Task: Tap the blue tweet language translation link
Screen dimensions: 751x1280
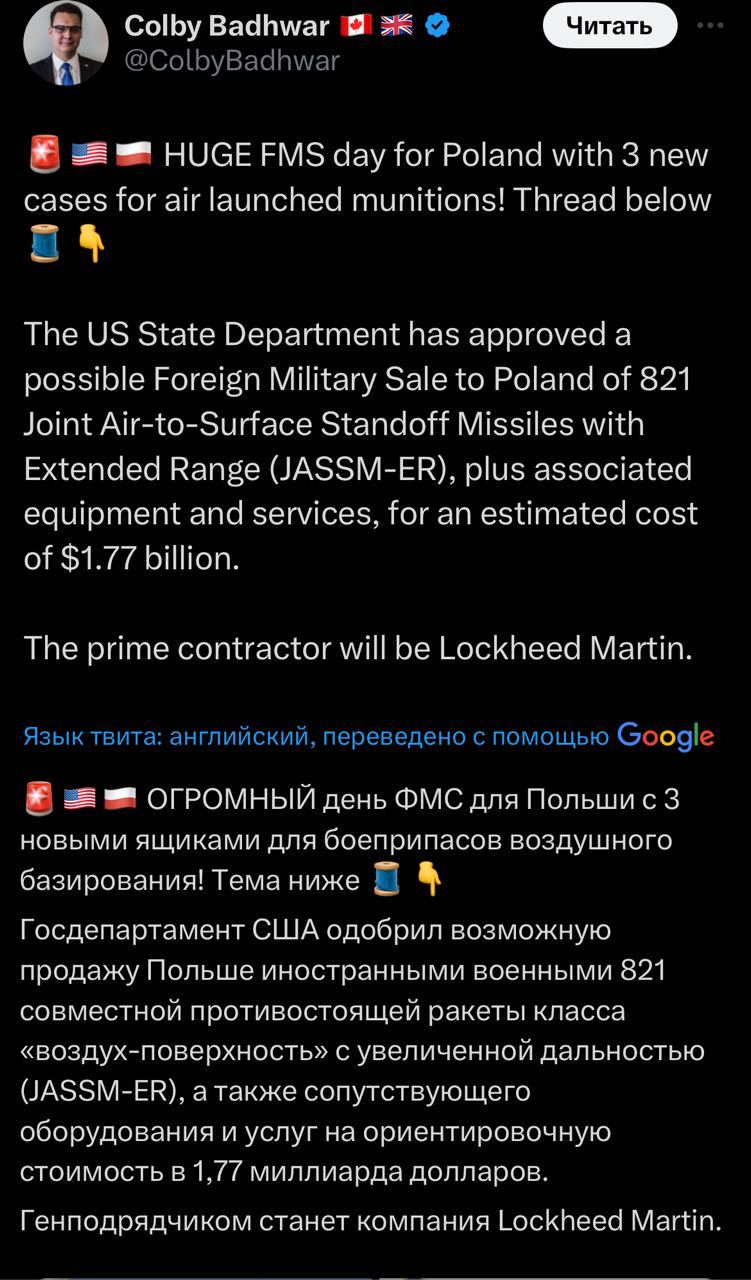Action: pyautogui.click(x=315, y=737)
